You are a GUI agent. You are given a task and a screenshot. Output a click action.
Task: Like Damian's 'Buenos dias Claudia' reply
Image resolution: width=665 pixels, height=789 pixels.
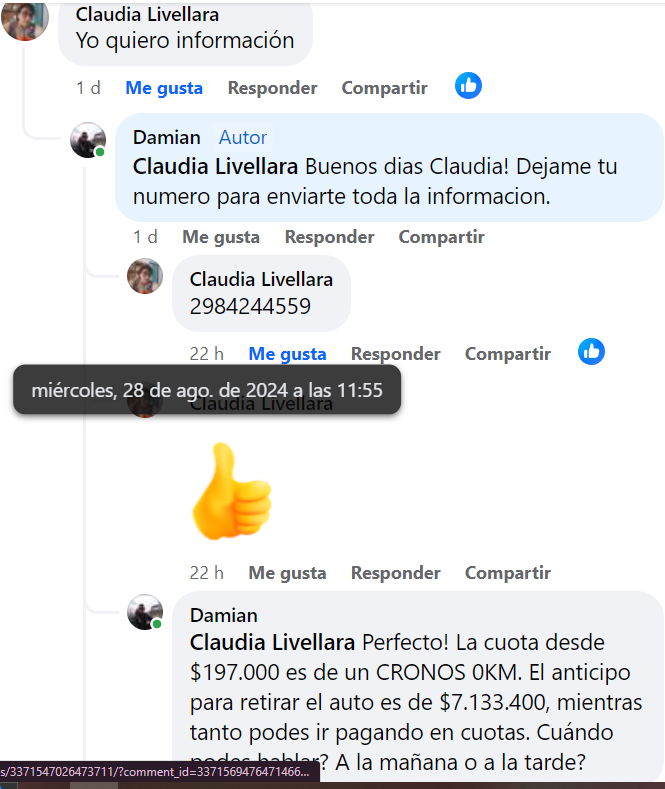pyautogui.click(x=220, y=237)
